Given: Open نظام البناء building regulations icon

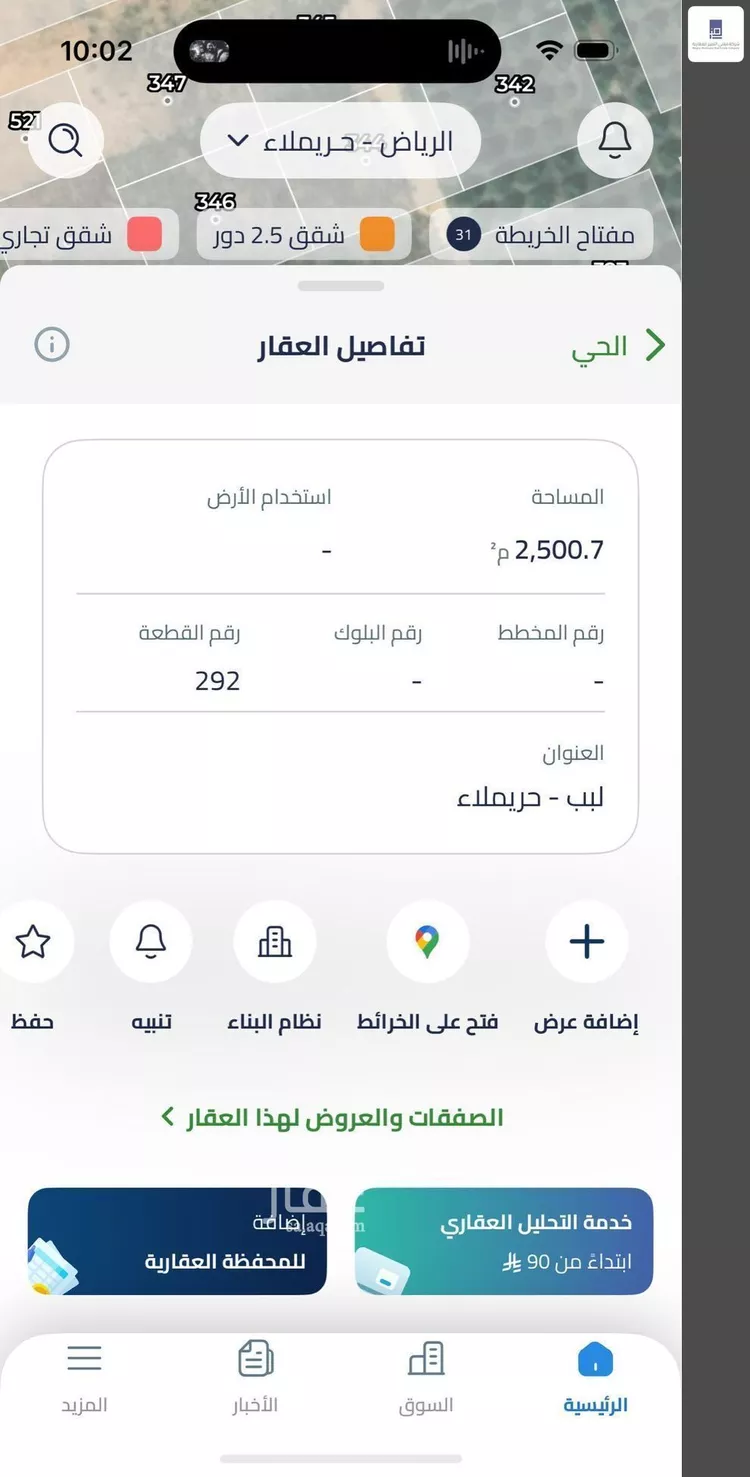Looking at the screenshot, I should coord(275,941).
